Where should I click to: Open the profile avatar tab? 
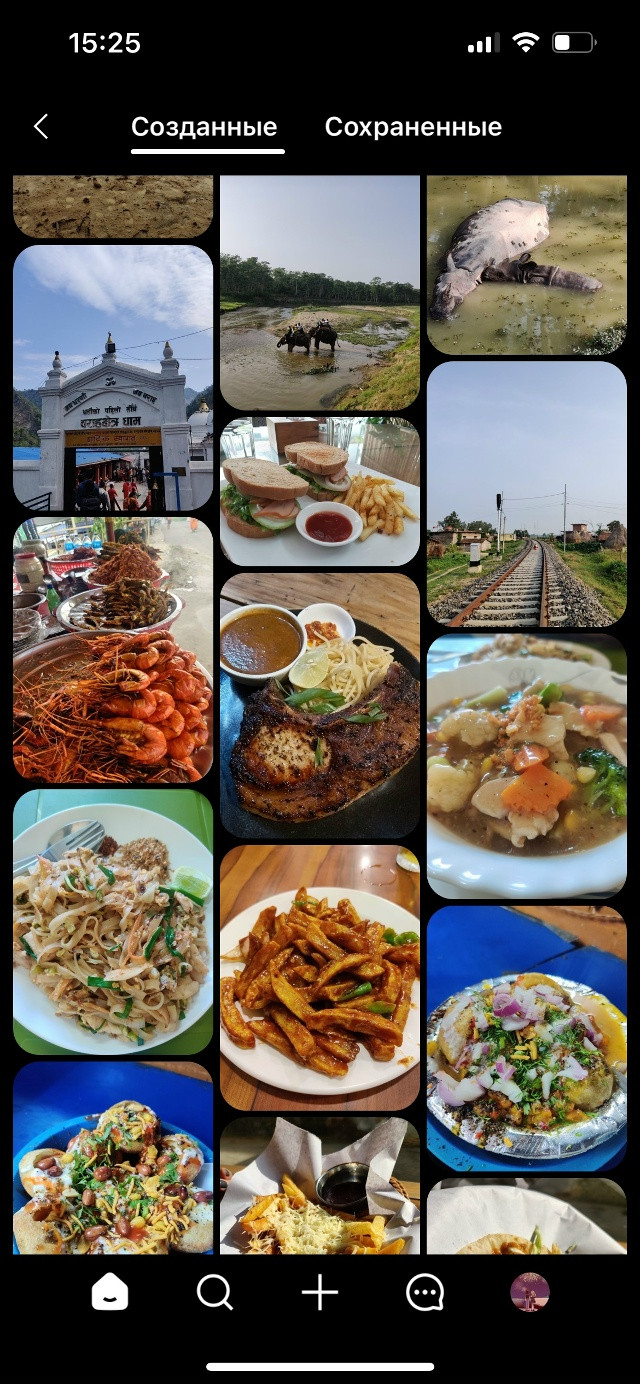(530, 1292)
